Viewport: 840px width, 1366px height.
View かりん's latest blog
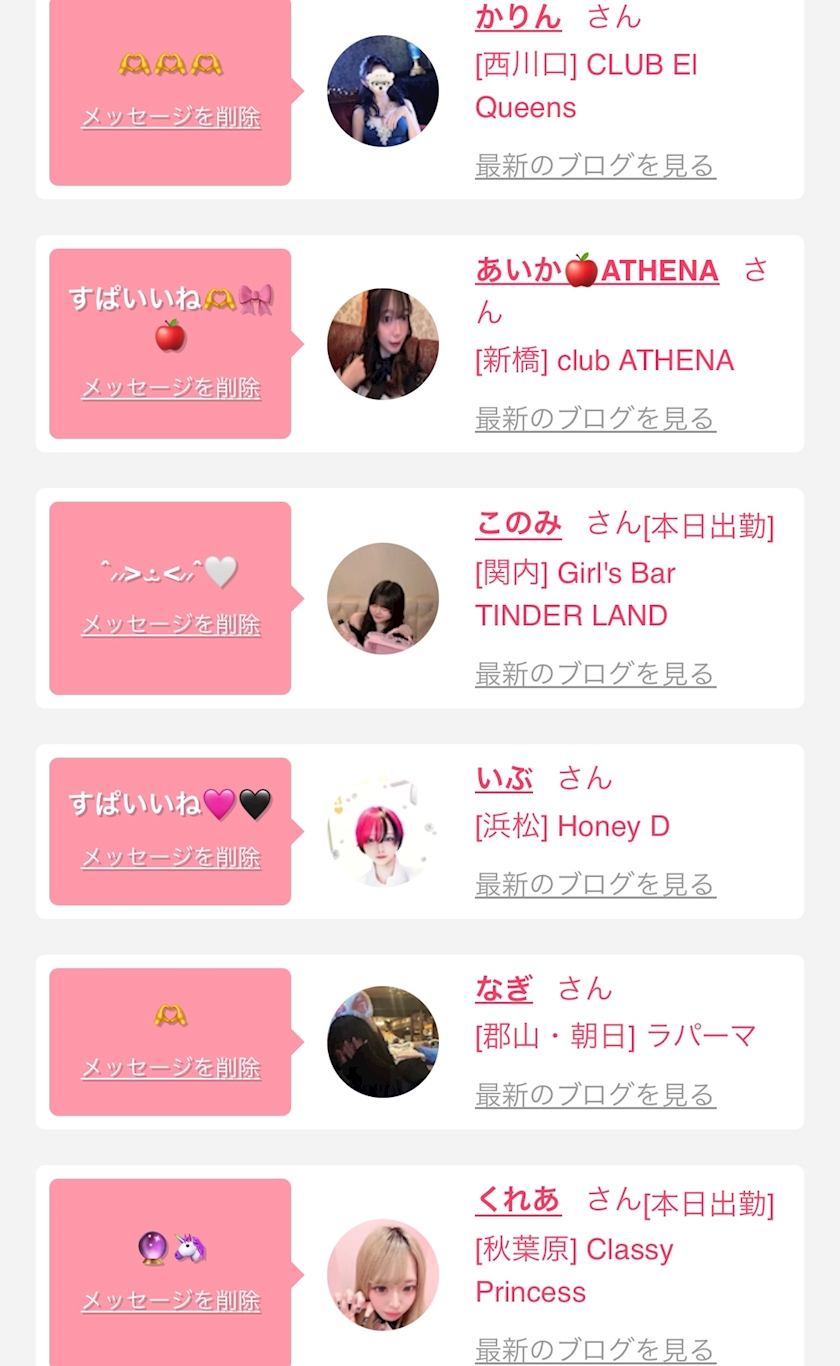[x=595, y=165]
